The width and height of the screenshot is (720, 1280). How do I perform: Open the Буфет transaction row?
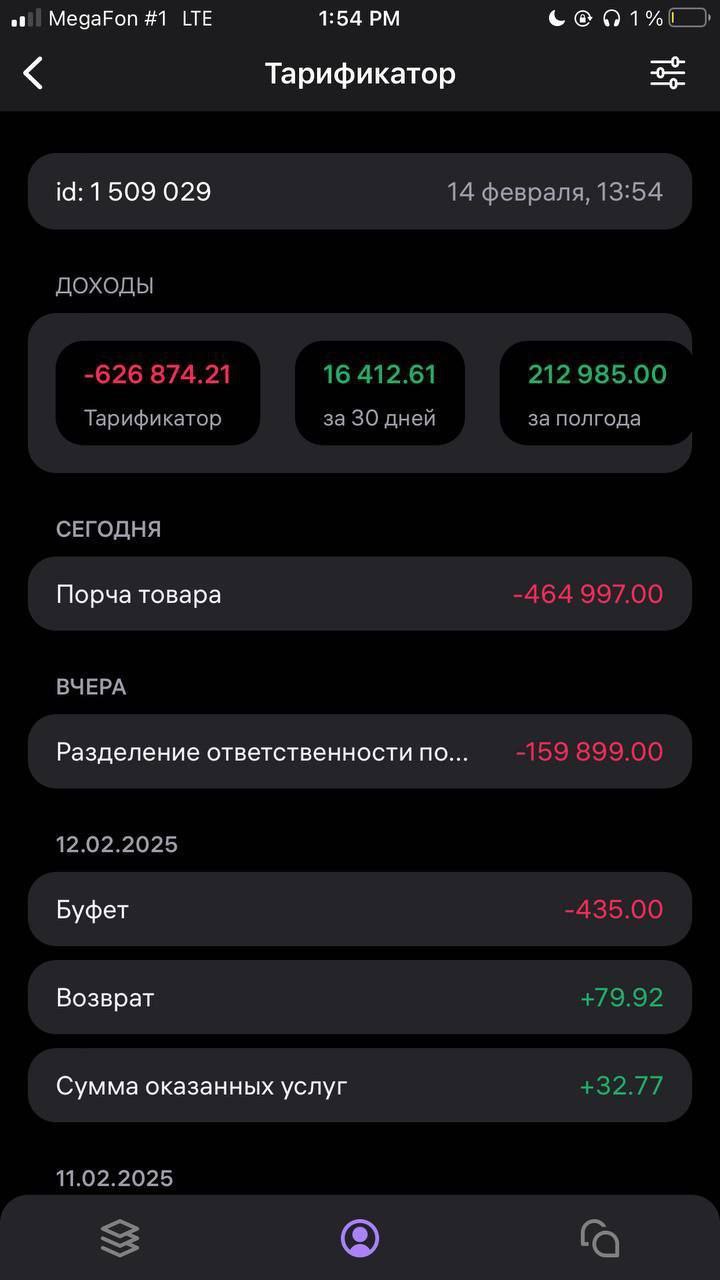click(x=359, y=909)
